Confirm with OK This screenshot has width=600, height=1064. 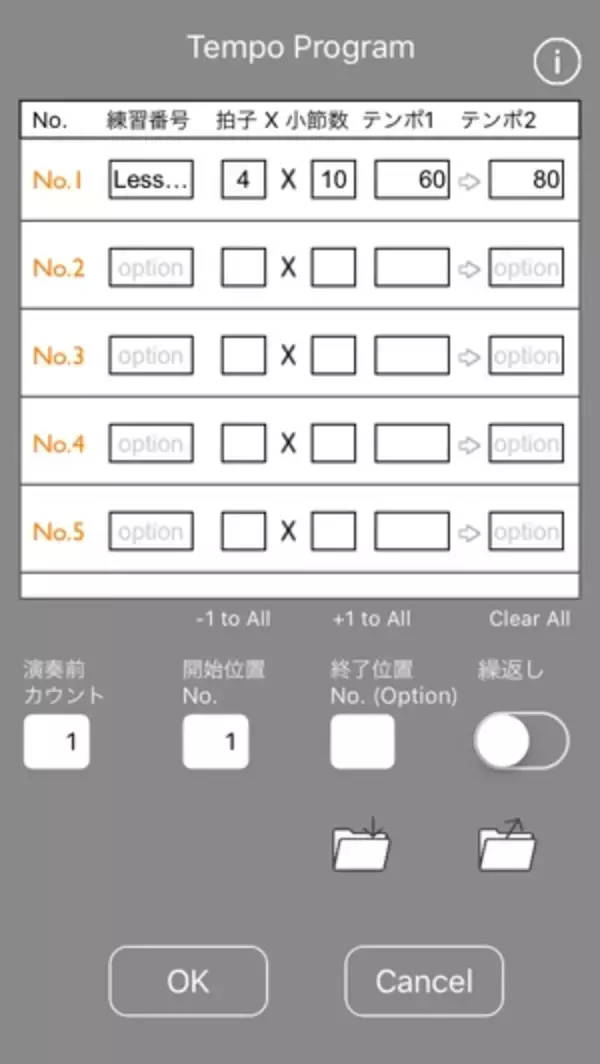[188, 982]
